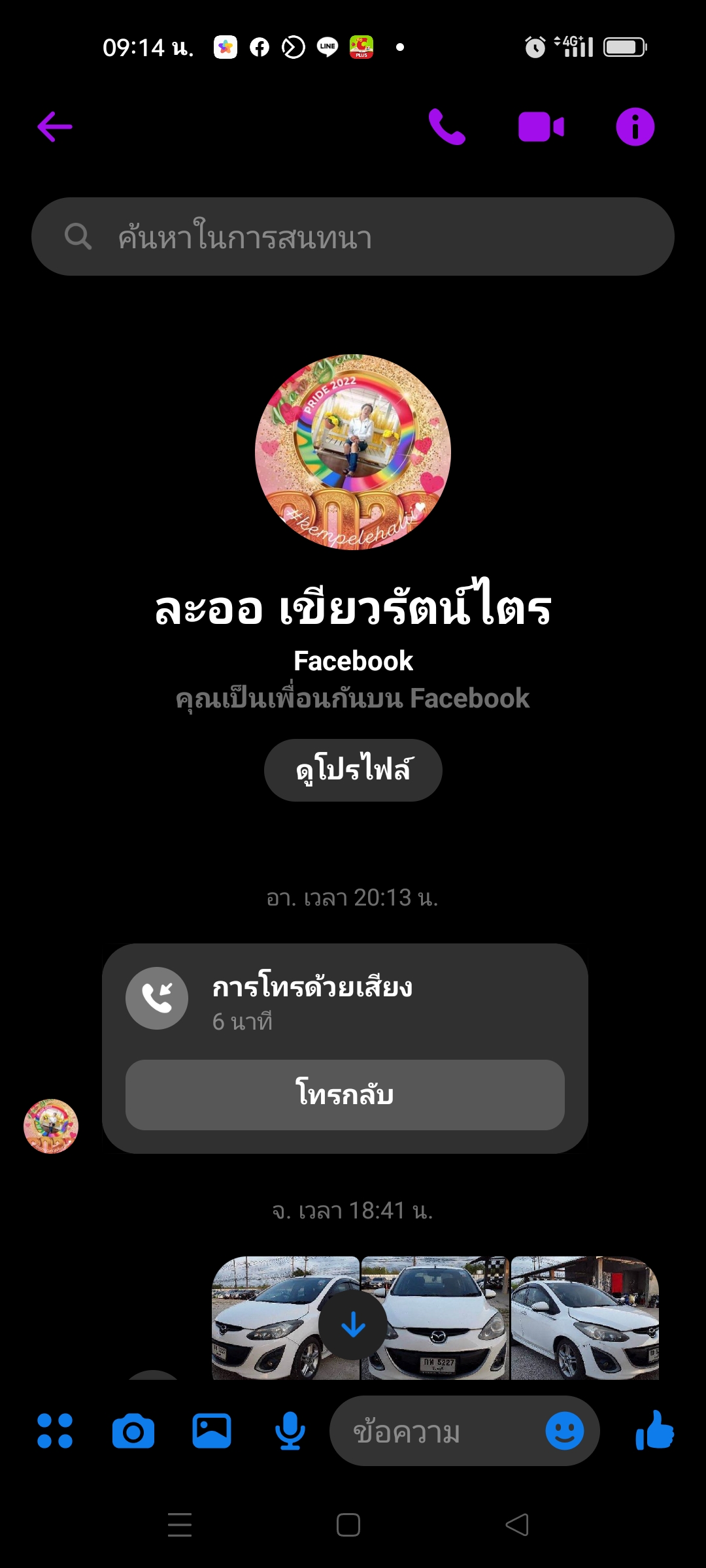Jump to latest messages with down arrow
This screenshot has height=1568, width=706.
tap(353, 1325)
